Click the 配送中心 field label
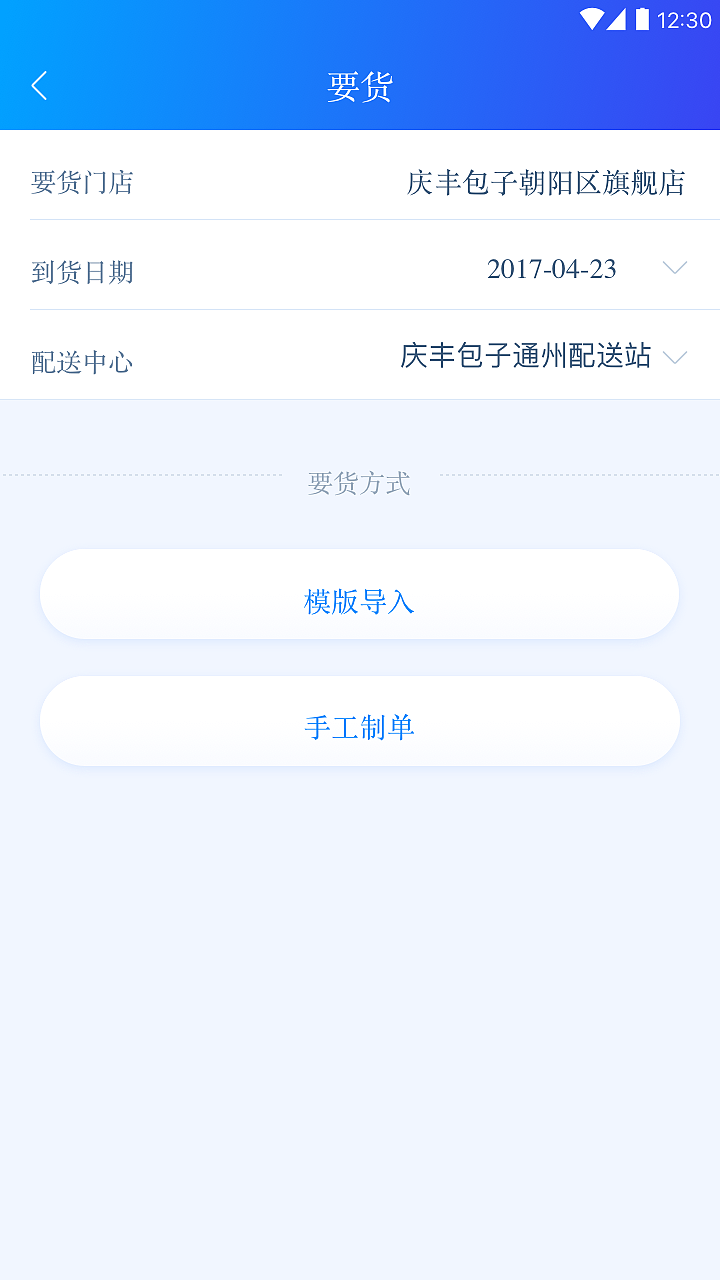This screenshot has height=1280, width=720. 82,362
